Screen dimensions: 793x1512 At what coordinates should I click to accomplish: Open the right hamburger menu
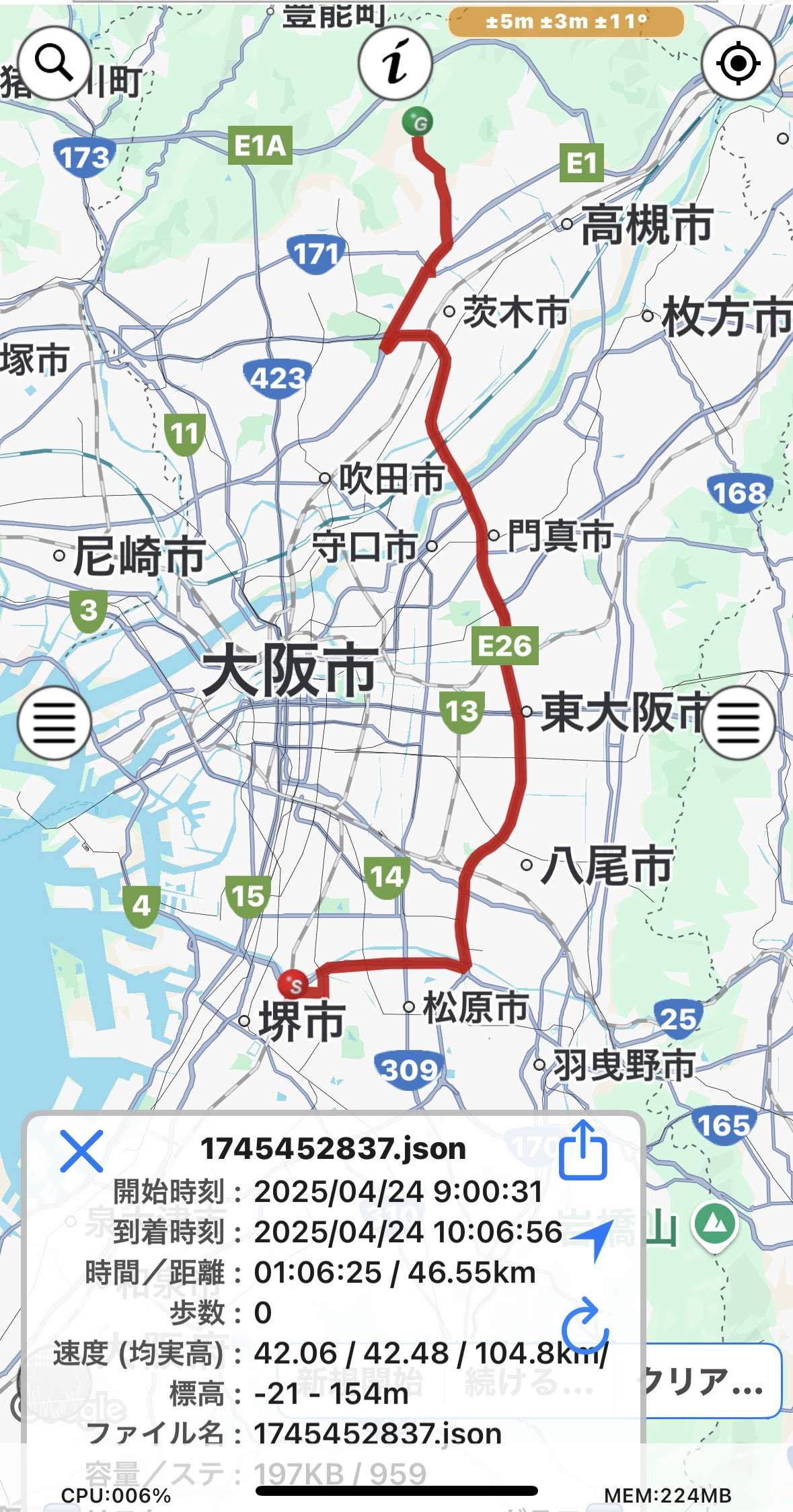(739, 723)
